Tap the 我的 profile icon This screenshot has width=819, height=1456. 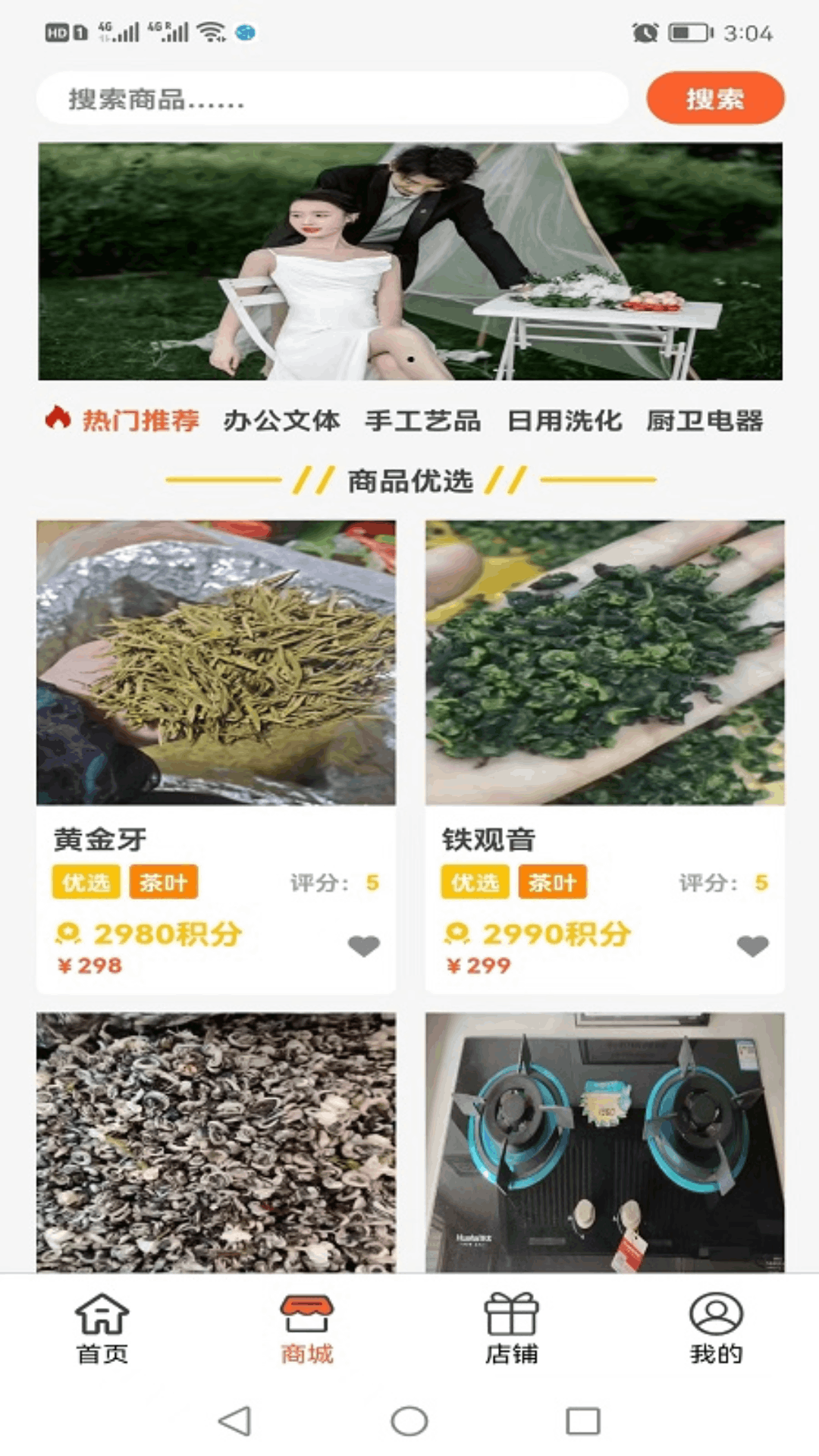pyautogui.click(x=713, y=1317)
